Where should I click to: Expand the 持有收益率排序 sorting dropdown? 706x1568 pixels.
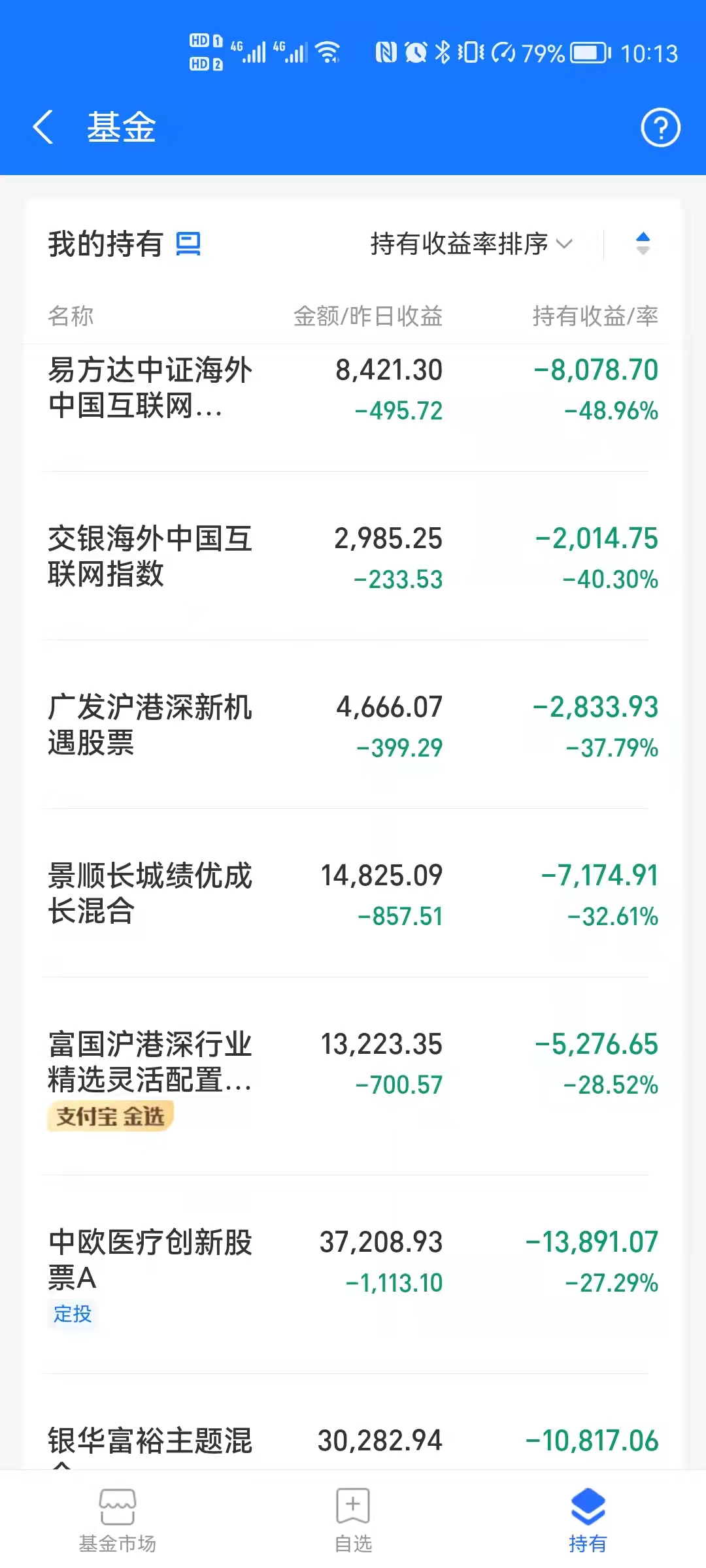click(x=471, y=244)
